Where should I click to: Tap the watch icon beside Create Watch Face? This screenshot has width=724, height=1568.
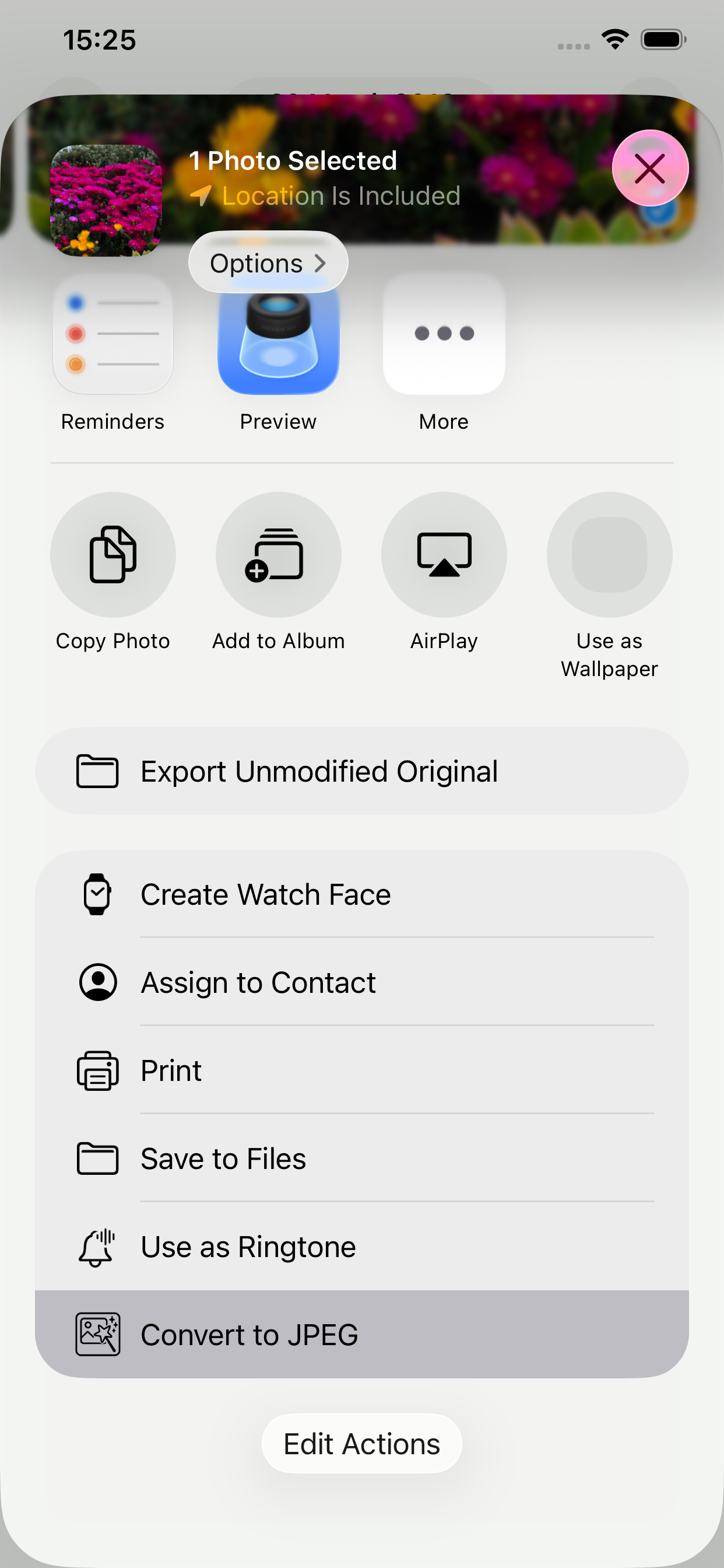point(99,894)
